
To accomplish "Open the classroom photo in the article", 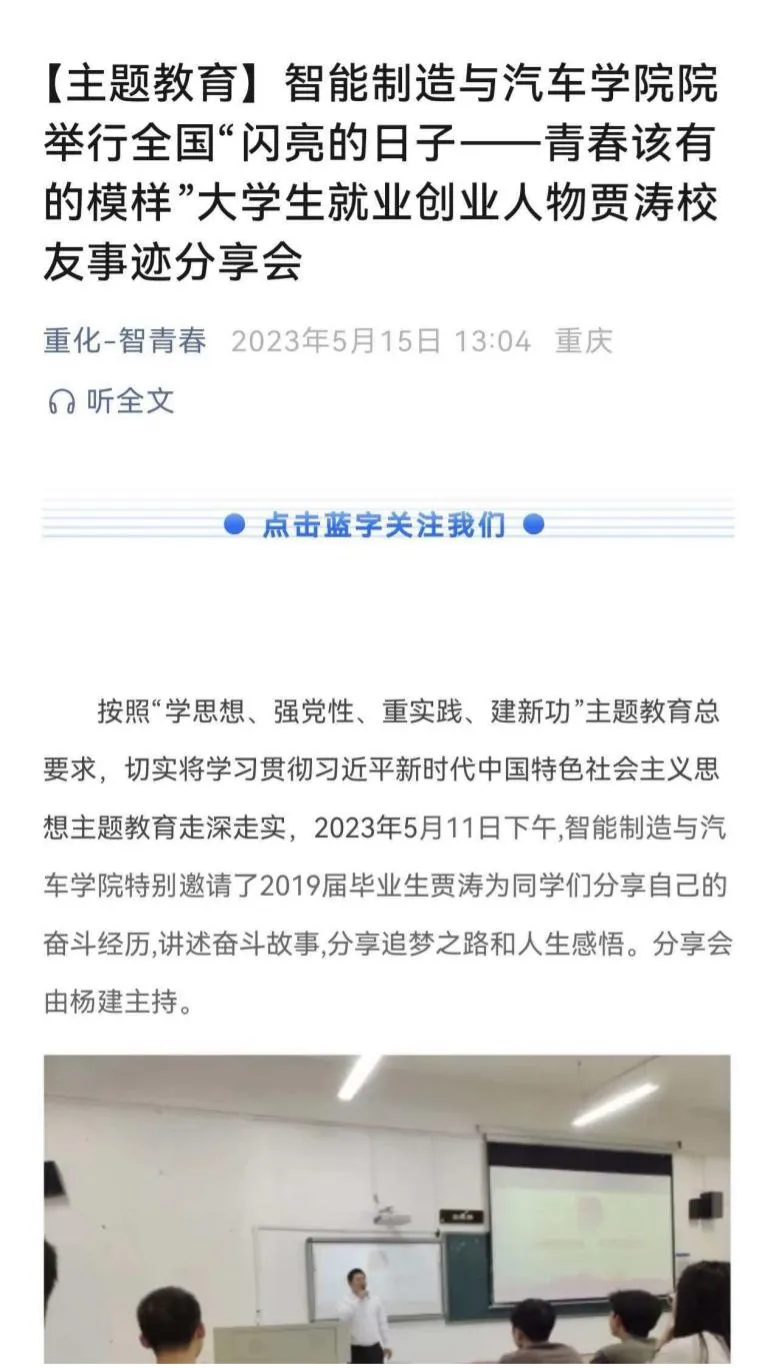I will click(x=387, y=1210).
